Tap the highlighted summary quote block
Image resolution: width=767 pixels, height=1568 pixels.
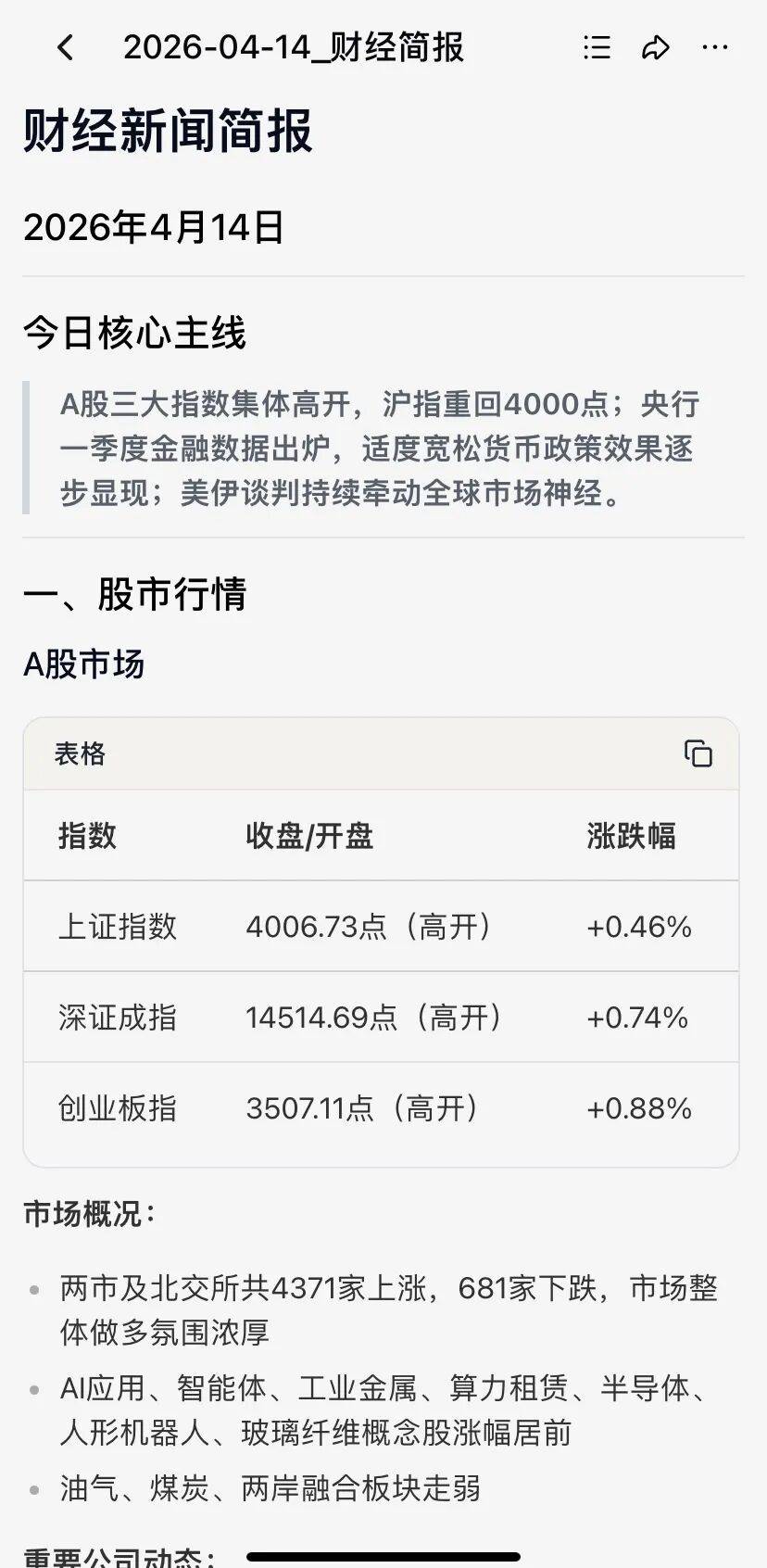pyautogui.click(x=380, y=449)
